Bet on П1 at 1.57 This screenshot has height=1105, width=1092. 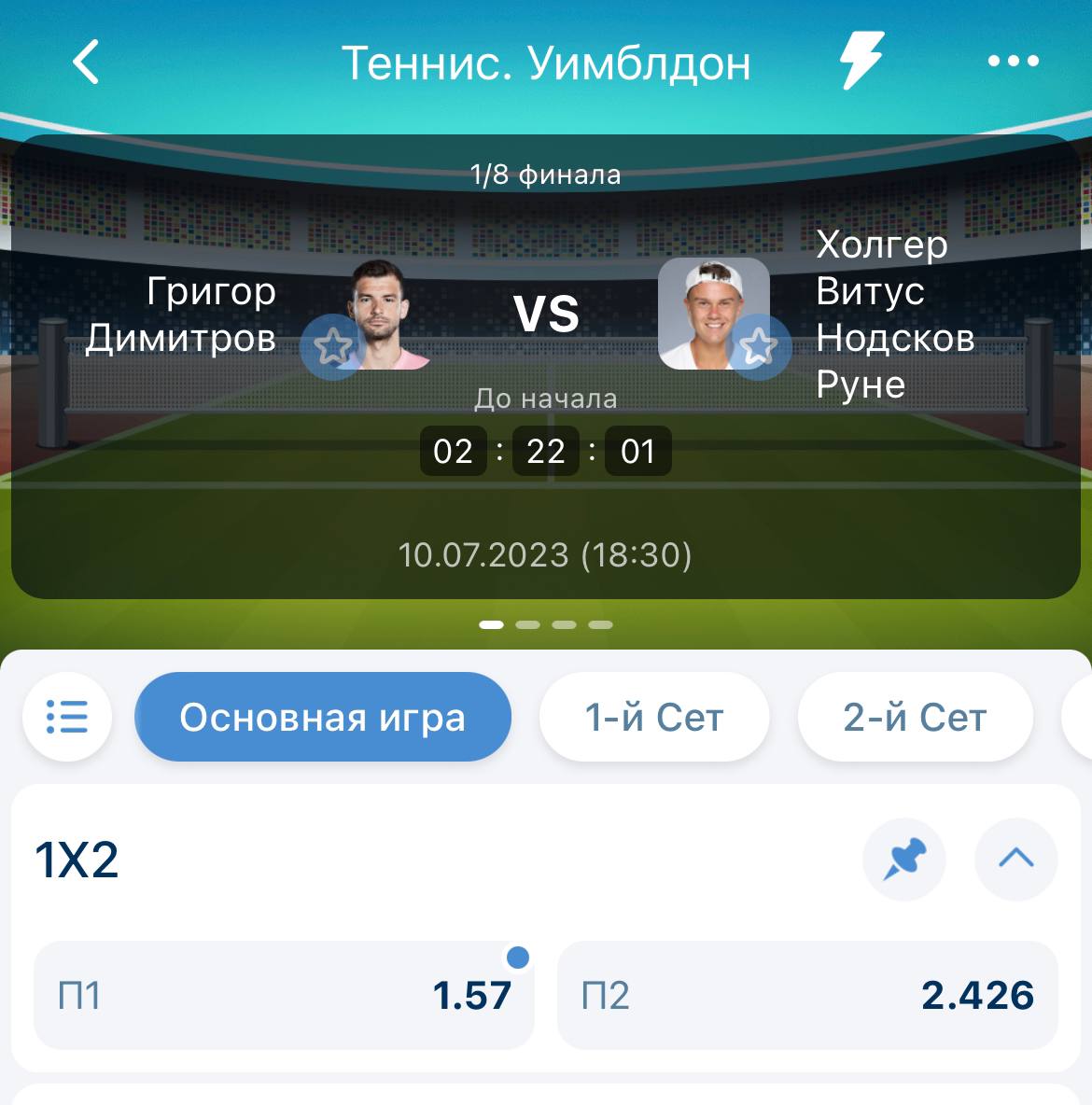point(284,995)
